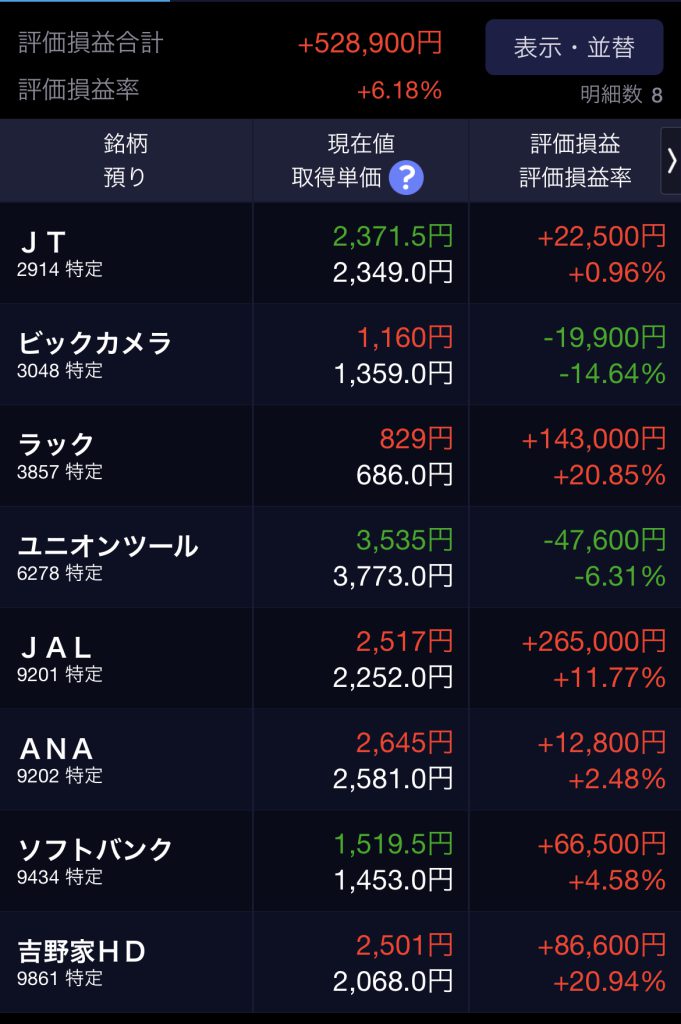Tap the question mark help icon beside 取得単価

[406, 178]
